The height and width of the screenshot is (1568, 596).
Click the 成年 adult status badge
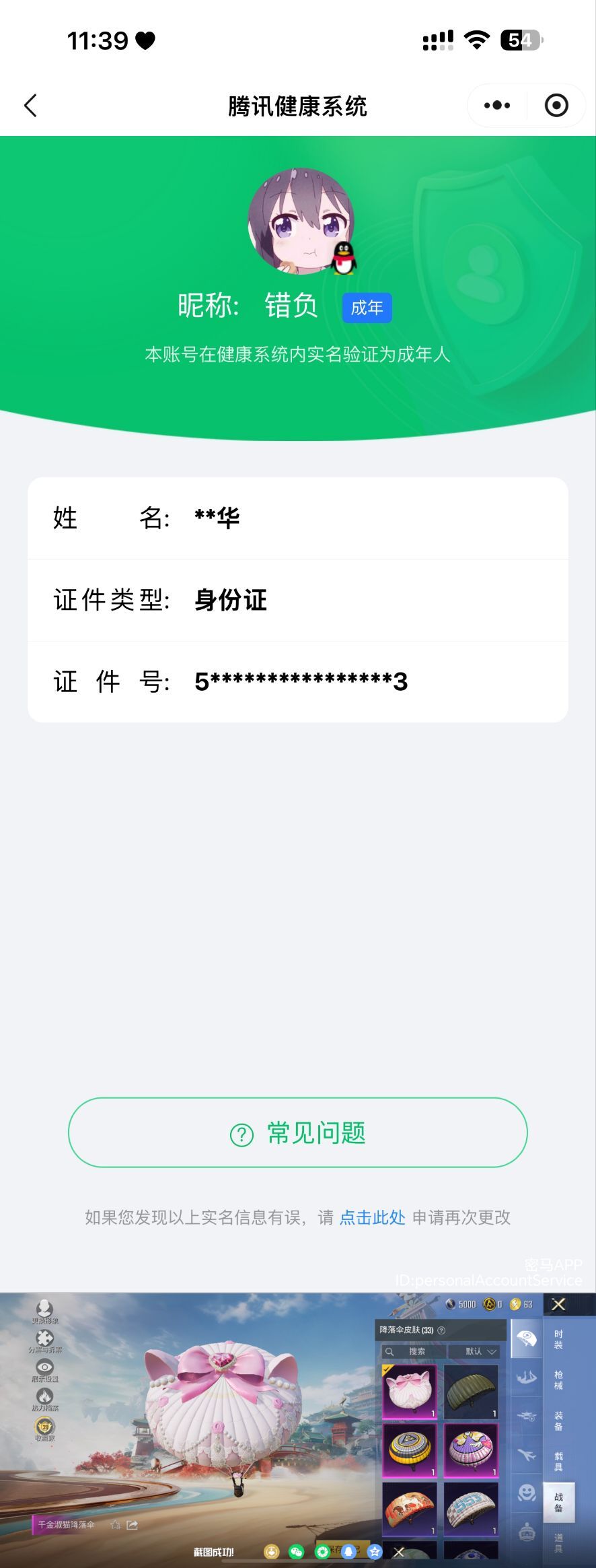coord(367,308)
